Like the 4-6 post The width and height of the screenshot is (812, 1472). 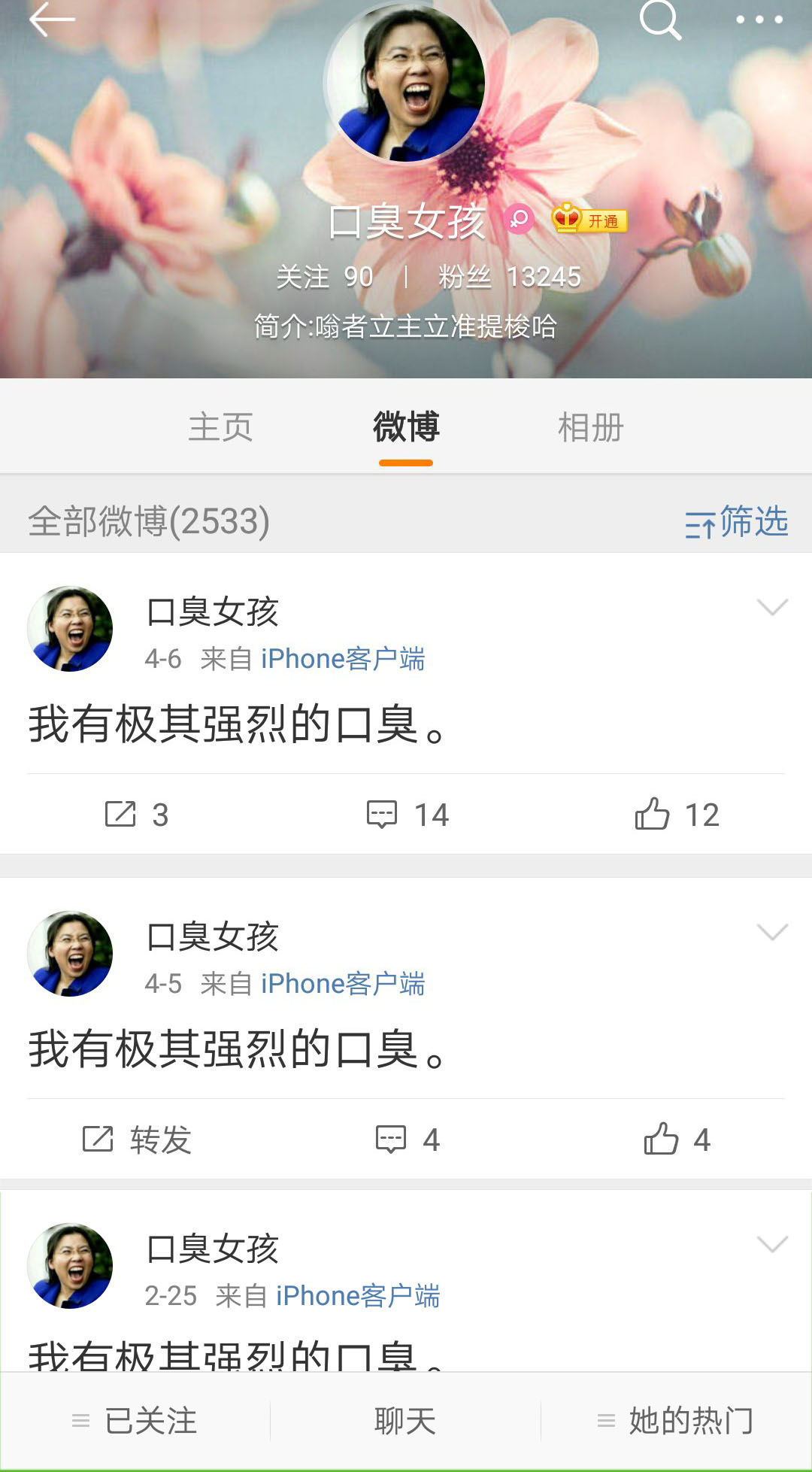677,815
